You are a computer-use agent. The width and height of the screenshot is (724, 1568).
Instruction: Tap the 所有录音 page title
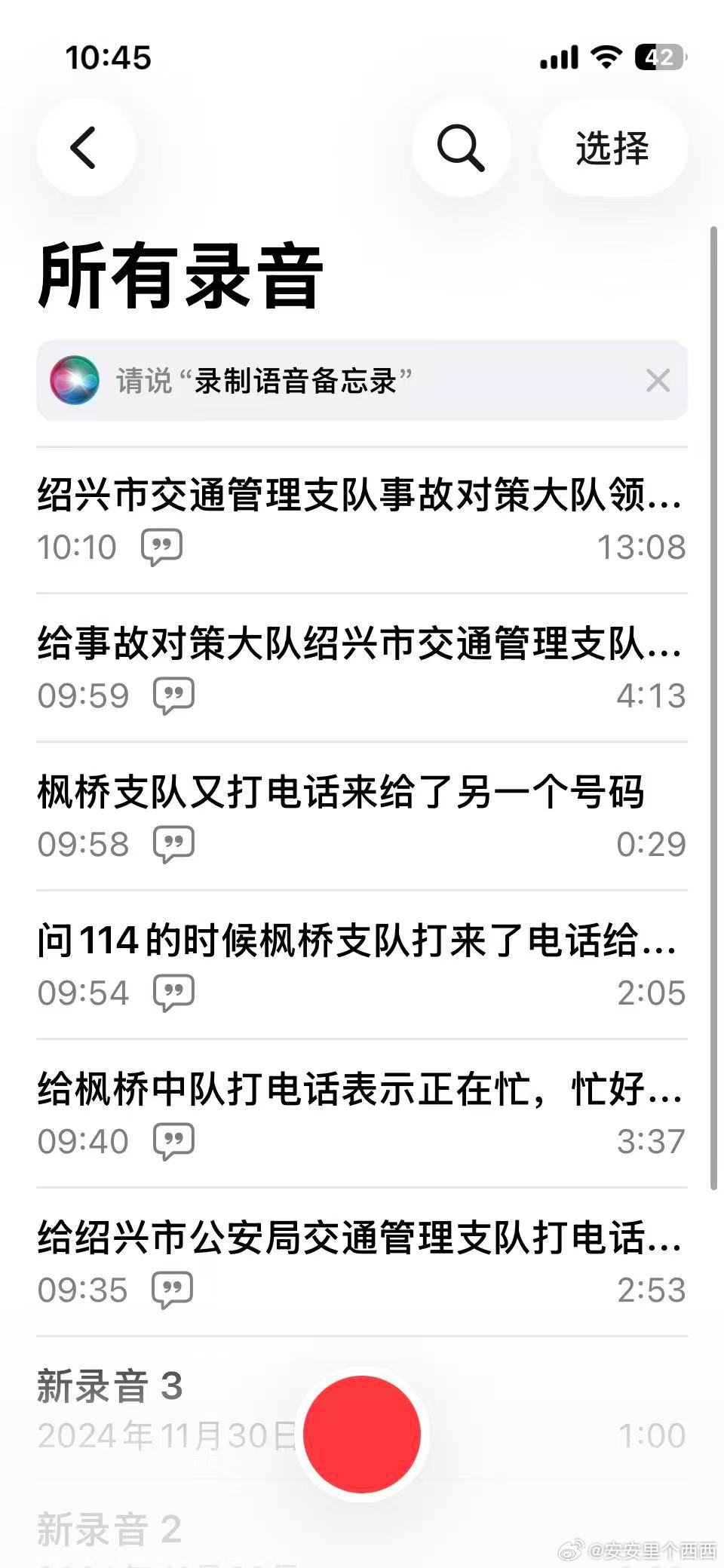[x=181, y=276]
